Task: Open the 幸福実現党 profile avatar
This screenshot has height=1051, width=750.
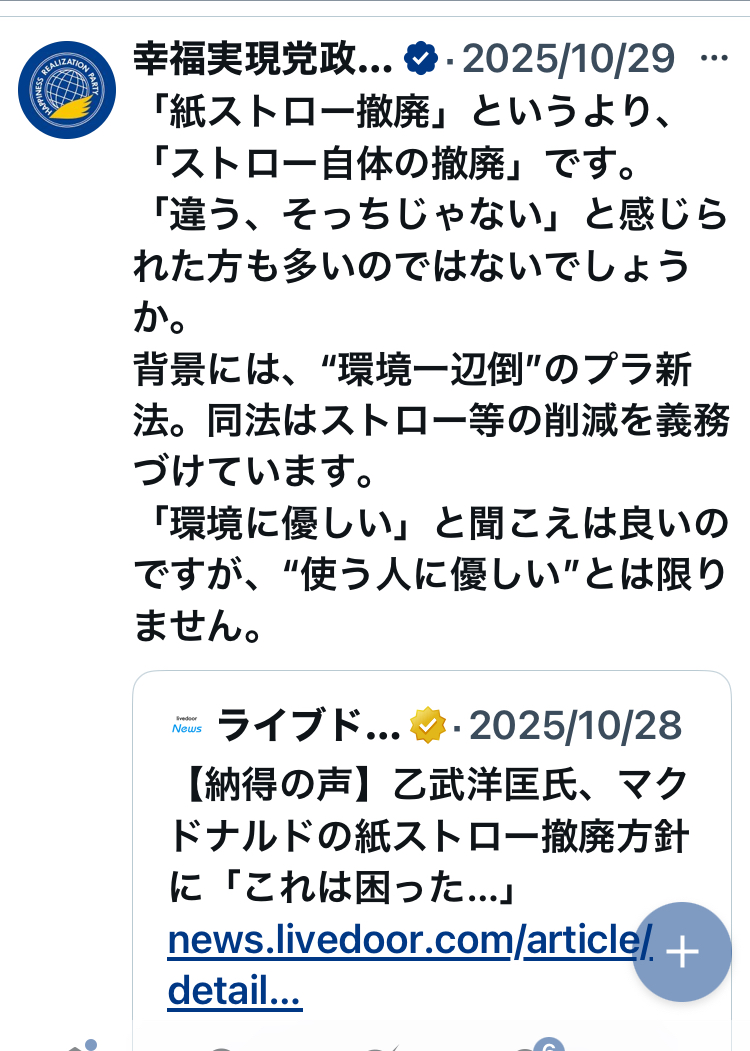Action: coord(67,90)
